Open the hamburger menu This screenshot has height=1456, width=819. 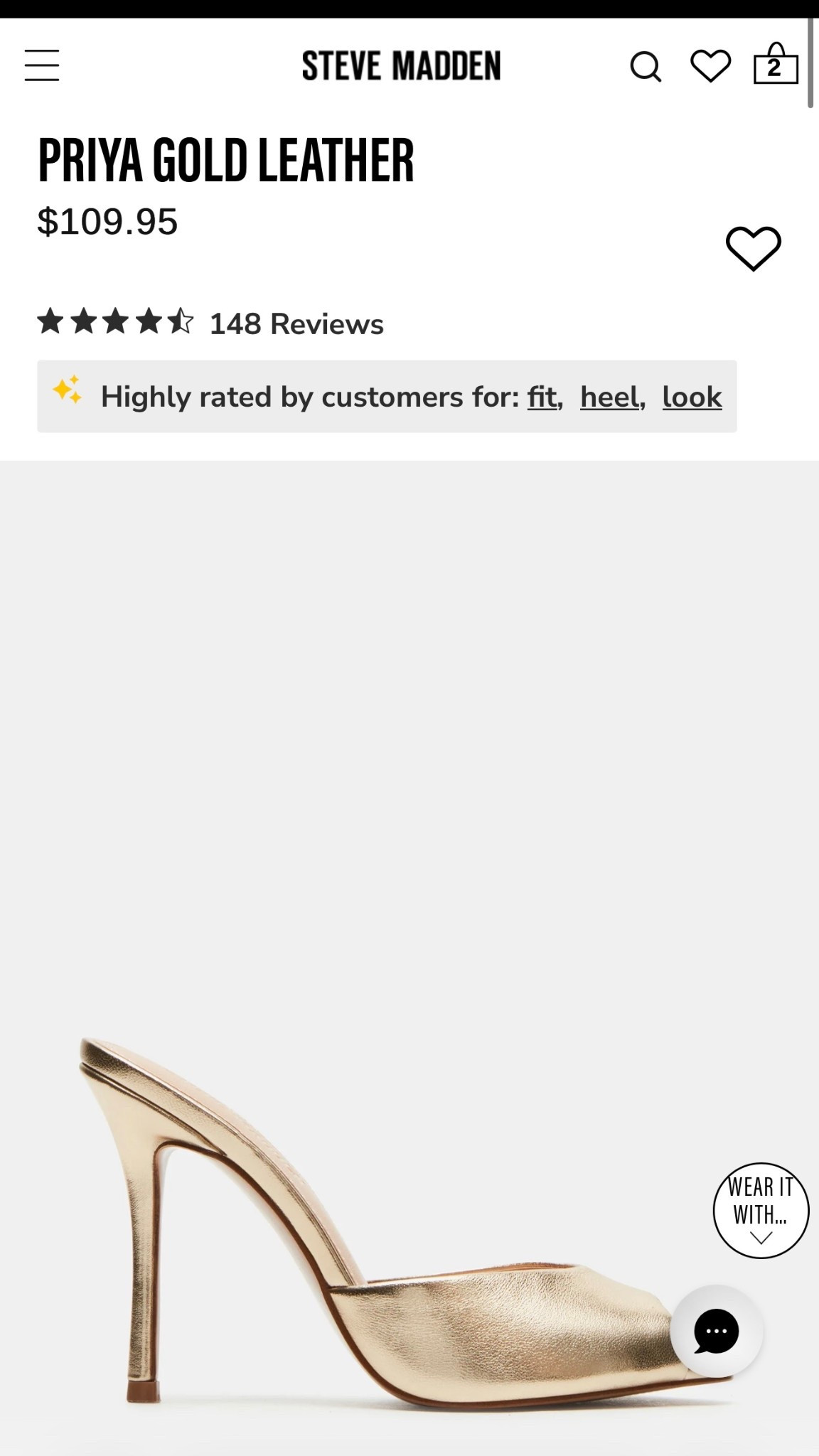[x=42, y=65]
